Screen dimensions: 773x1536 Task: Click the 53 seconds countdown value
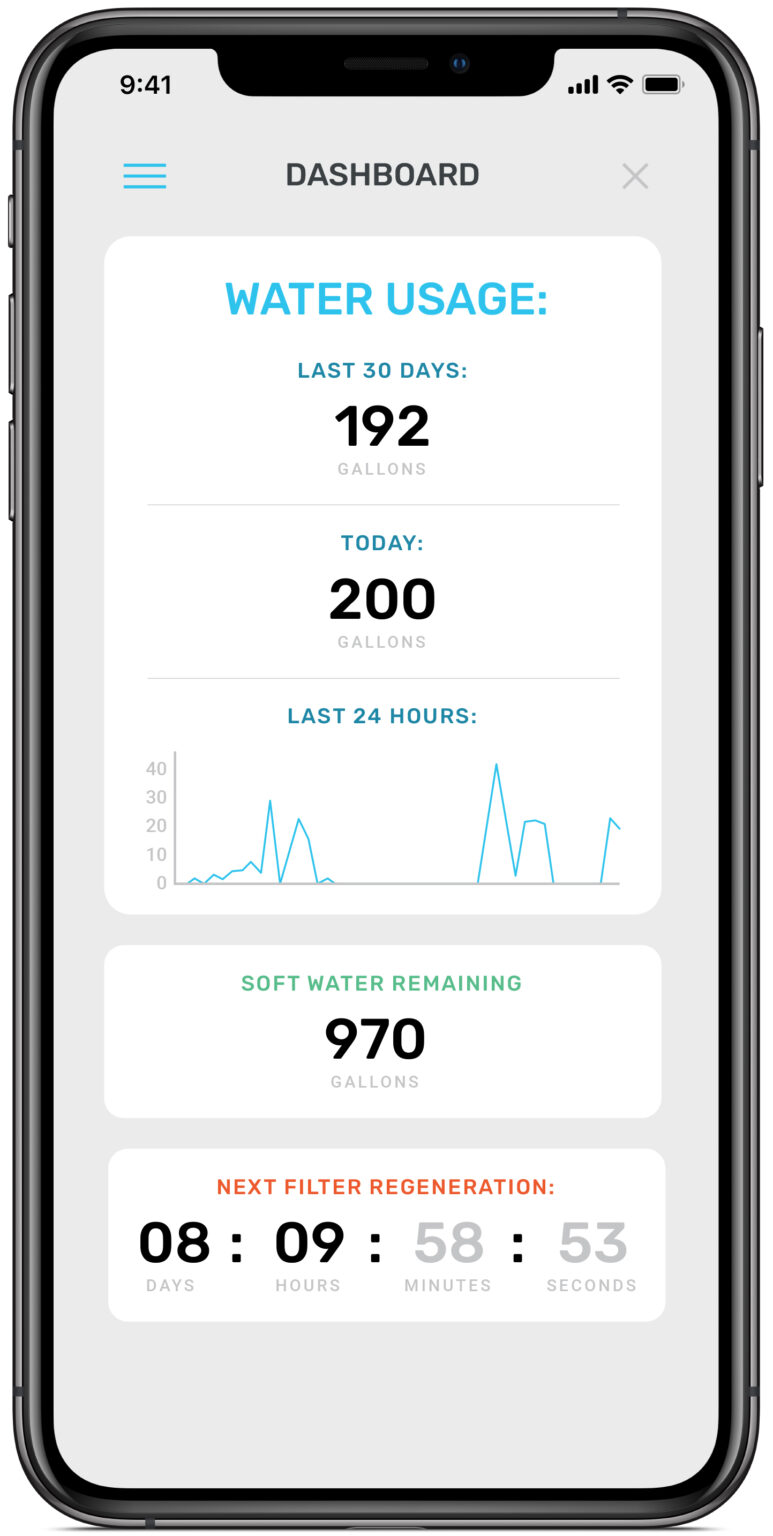pyautogui.click(x=594, y=1242)
